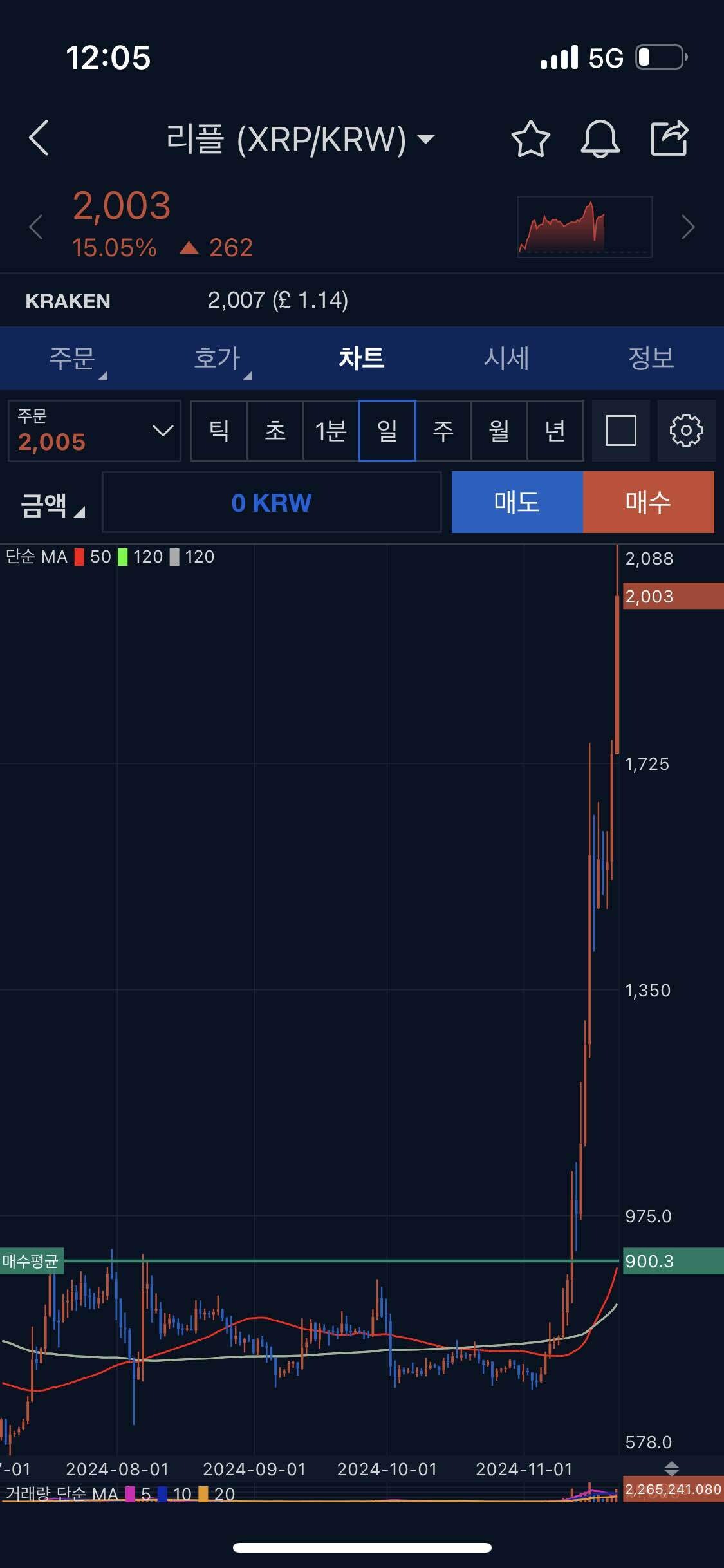This screenshot has width=724, height=1568.
Task: Open the price alert bell
Action: [x=600, y=138]
